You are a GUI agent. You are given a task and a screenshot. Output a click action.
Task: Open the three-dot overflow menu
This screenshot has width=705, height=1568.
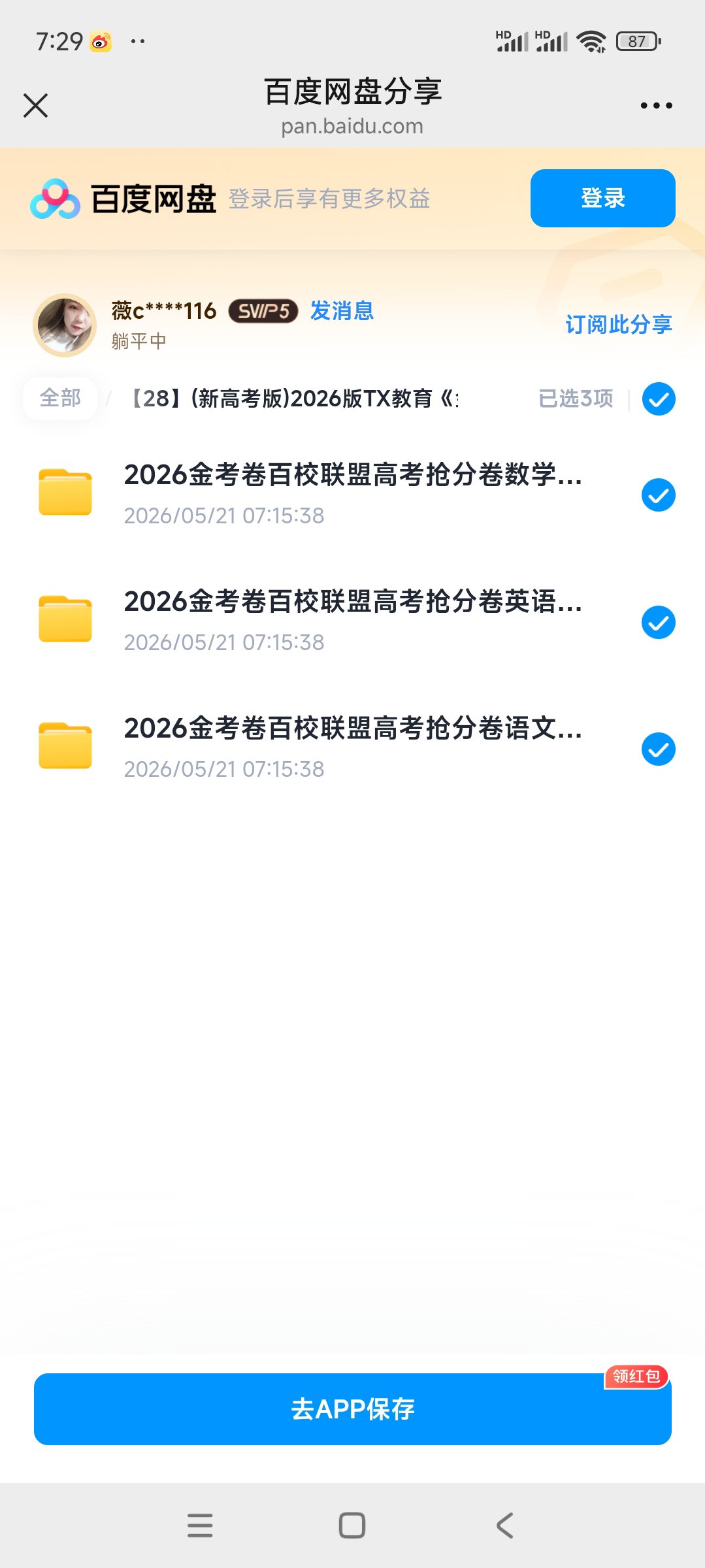click(656, 105)
